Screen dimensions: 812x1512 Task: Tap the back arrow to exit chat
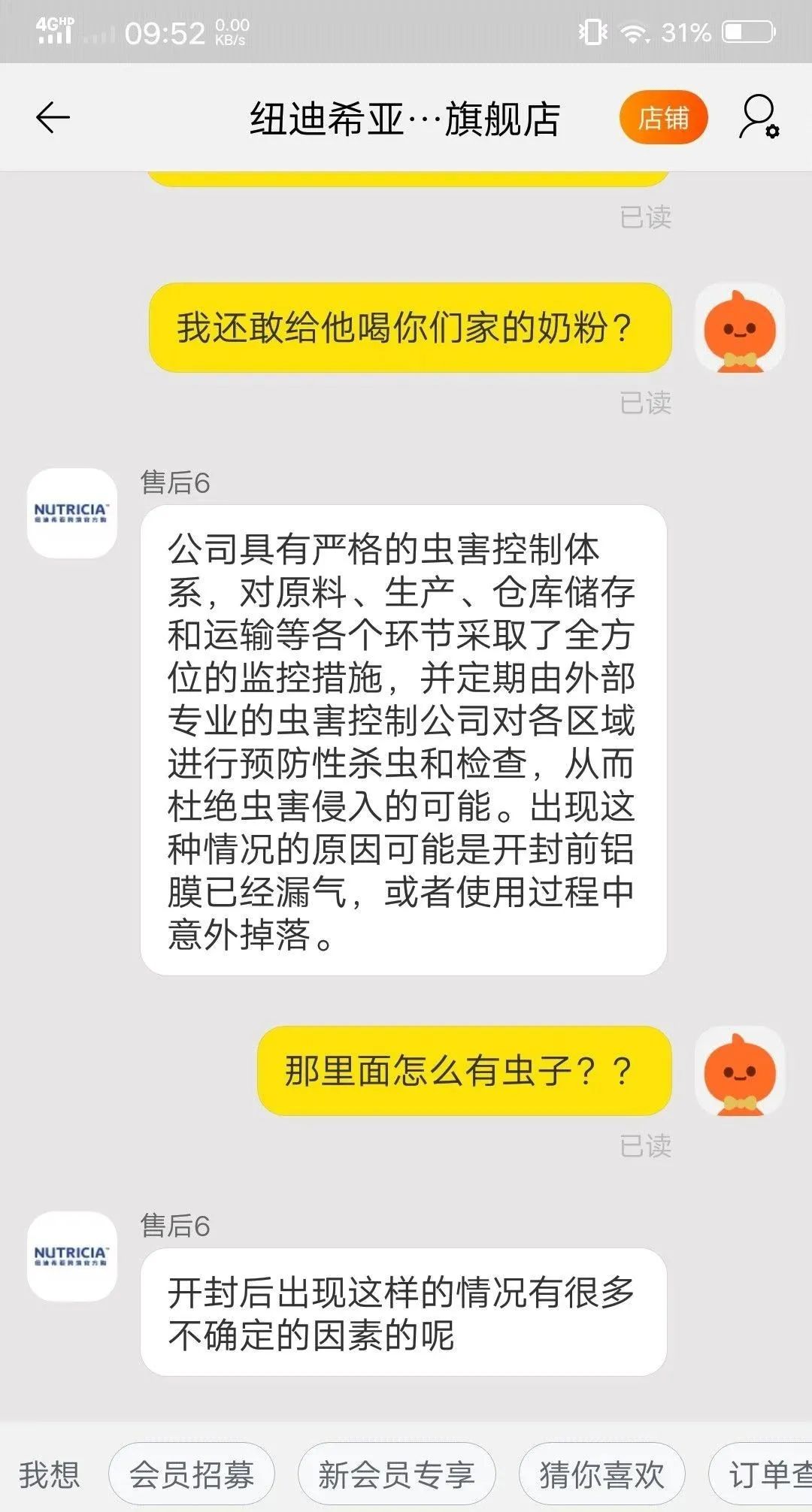pos(50,119)
